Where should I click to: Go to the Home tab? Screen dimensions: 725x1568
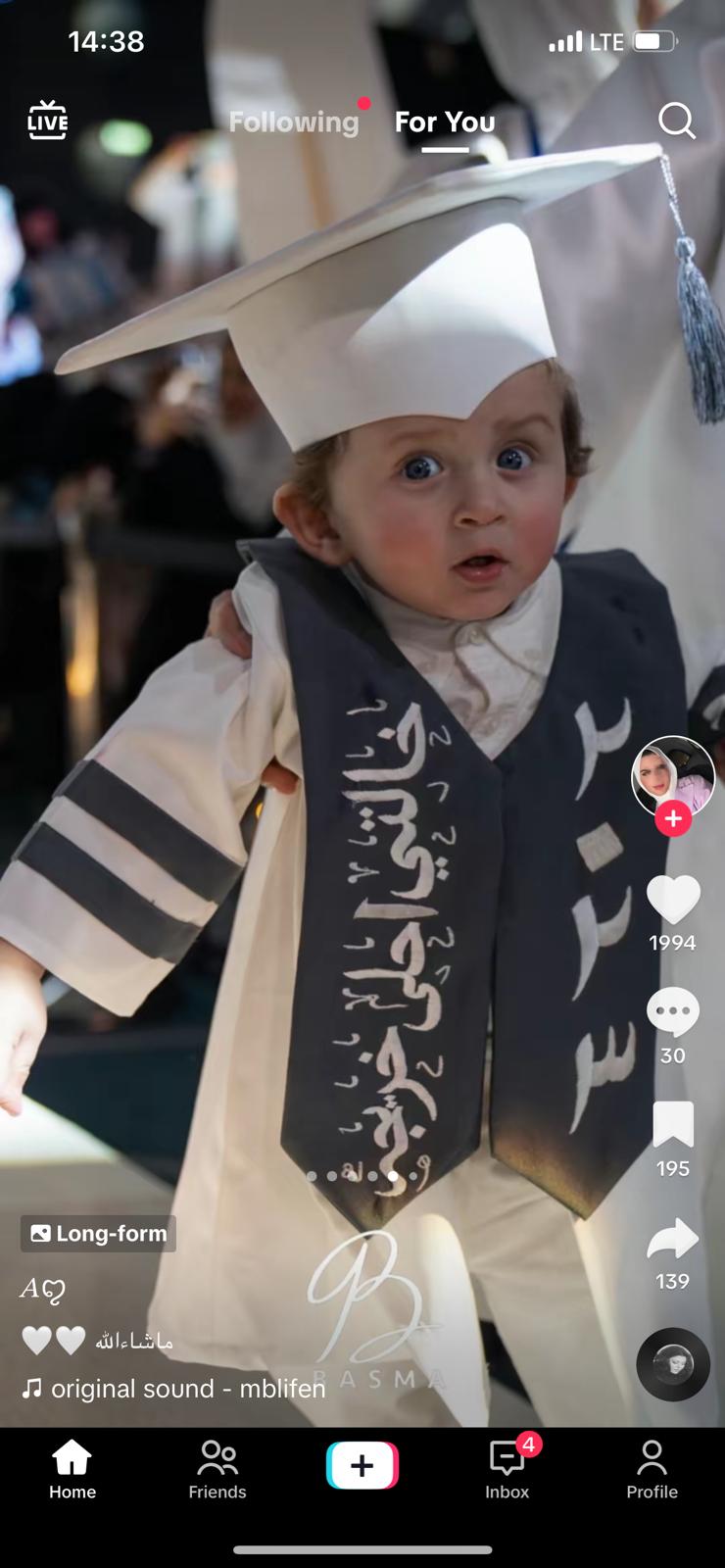(72, 1470)
